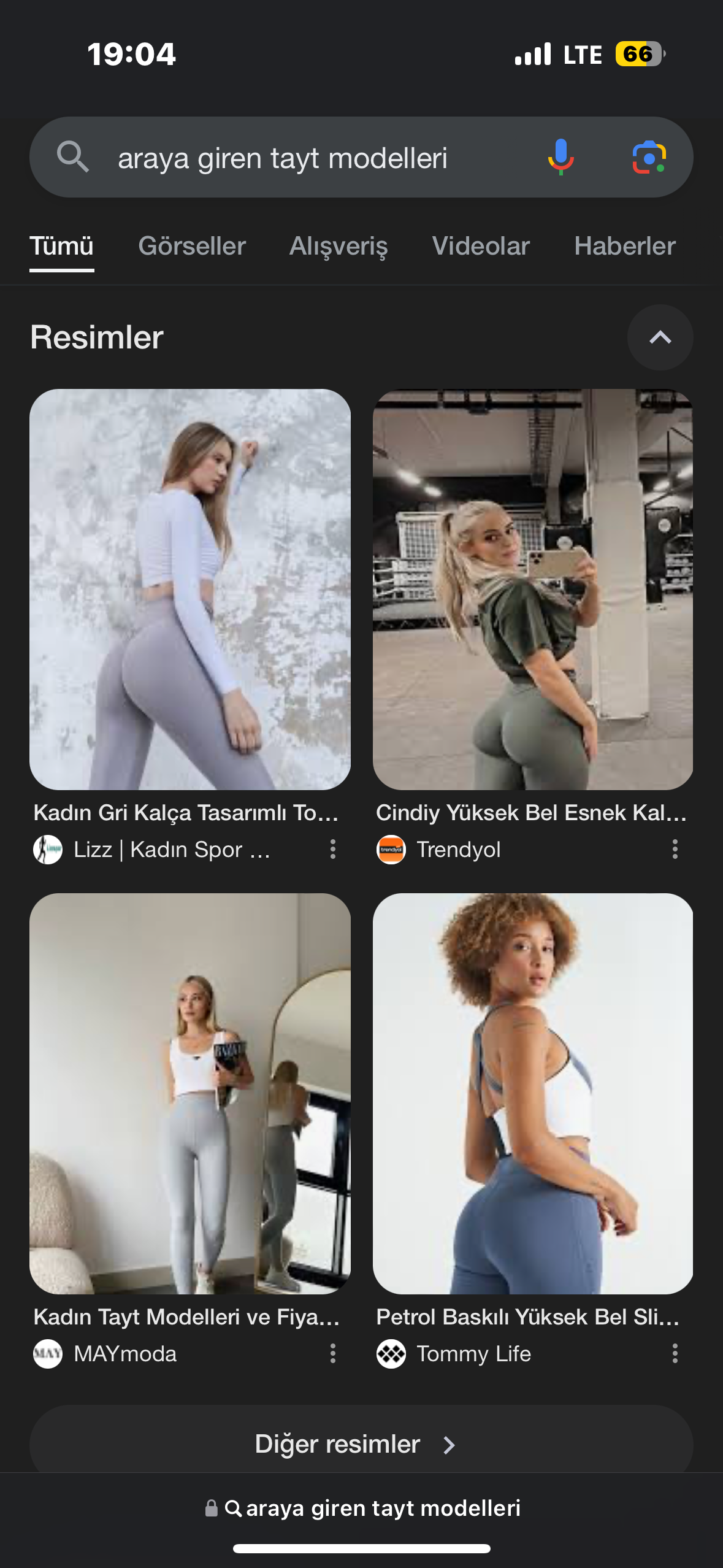The width and height of the screenshot is (723, 1568).
Task: Open the Tommy Life Petrol Baskılı image result
Action: 532,1093
